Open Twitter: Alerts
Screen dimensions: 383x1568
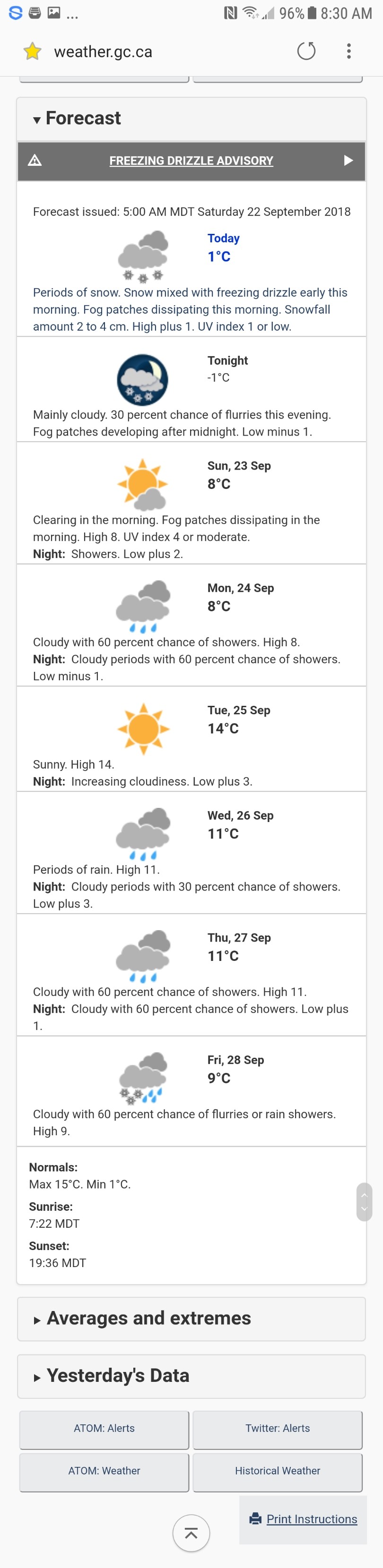click(278, 1428)
